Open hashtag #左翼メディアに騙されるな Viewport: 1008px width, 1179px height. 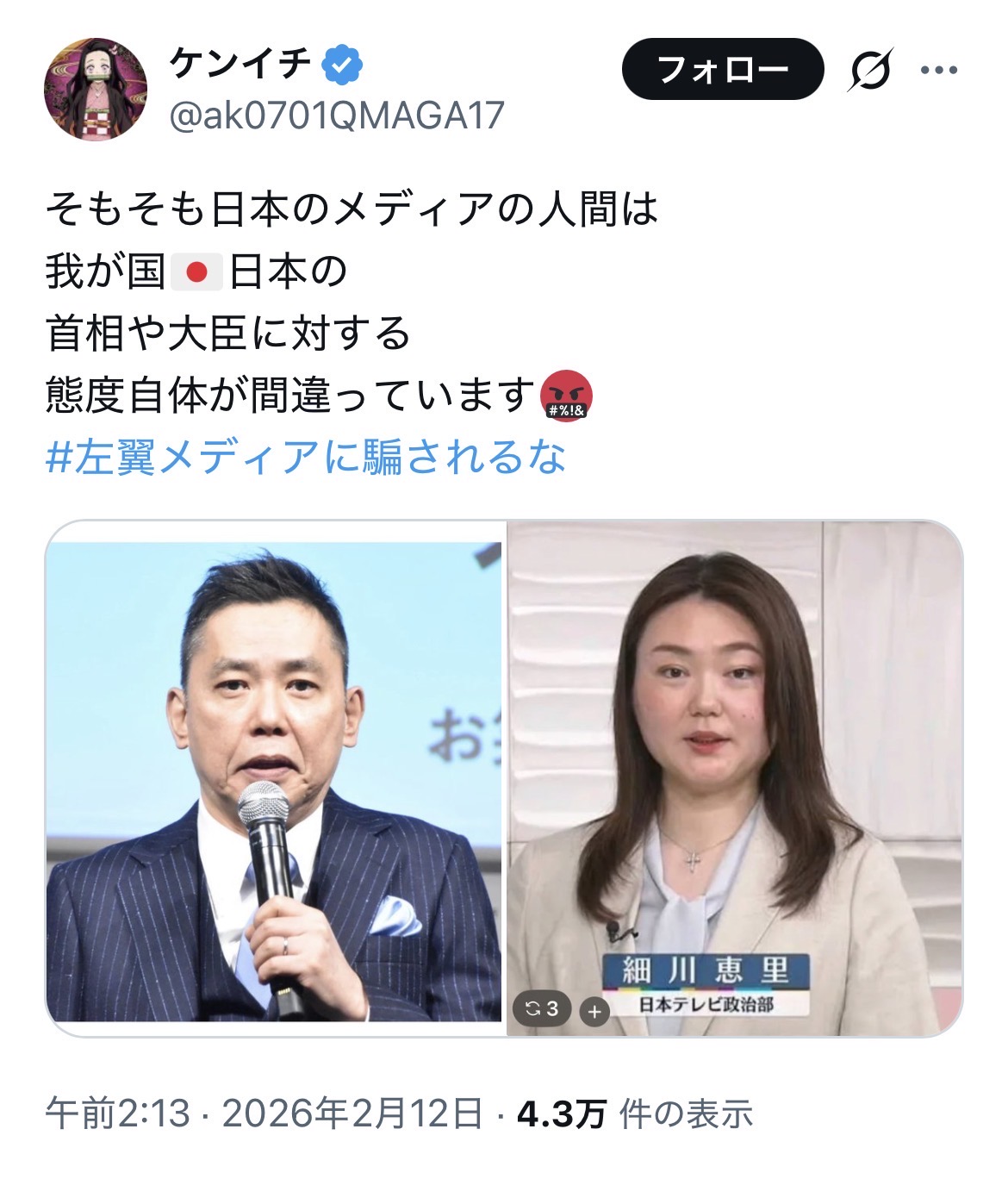point(306,457)
